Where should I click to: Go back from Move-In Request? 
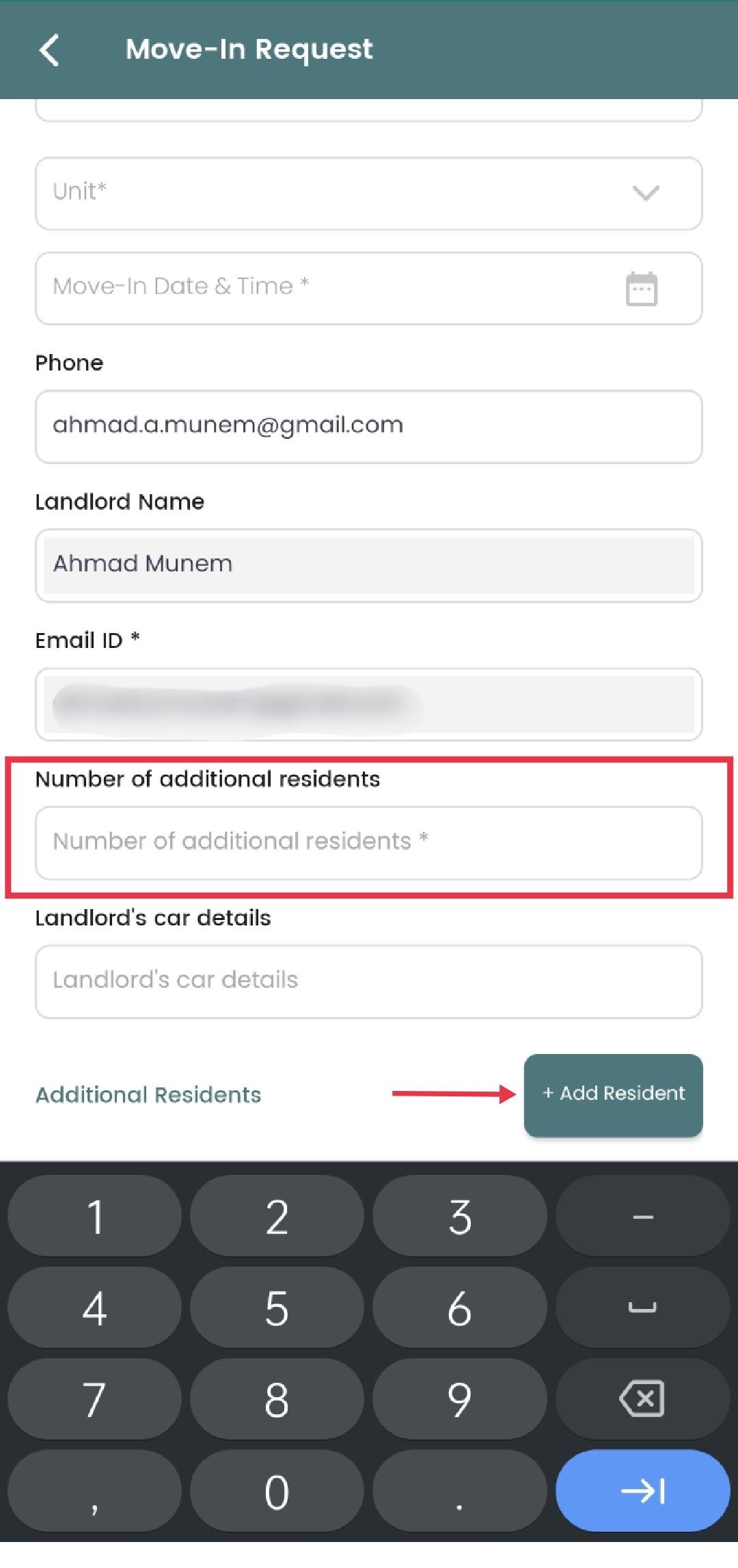tap(49, 50)
